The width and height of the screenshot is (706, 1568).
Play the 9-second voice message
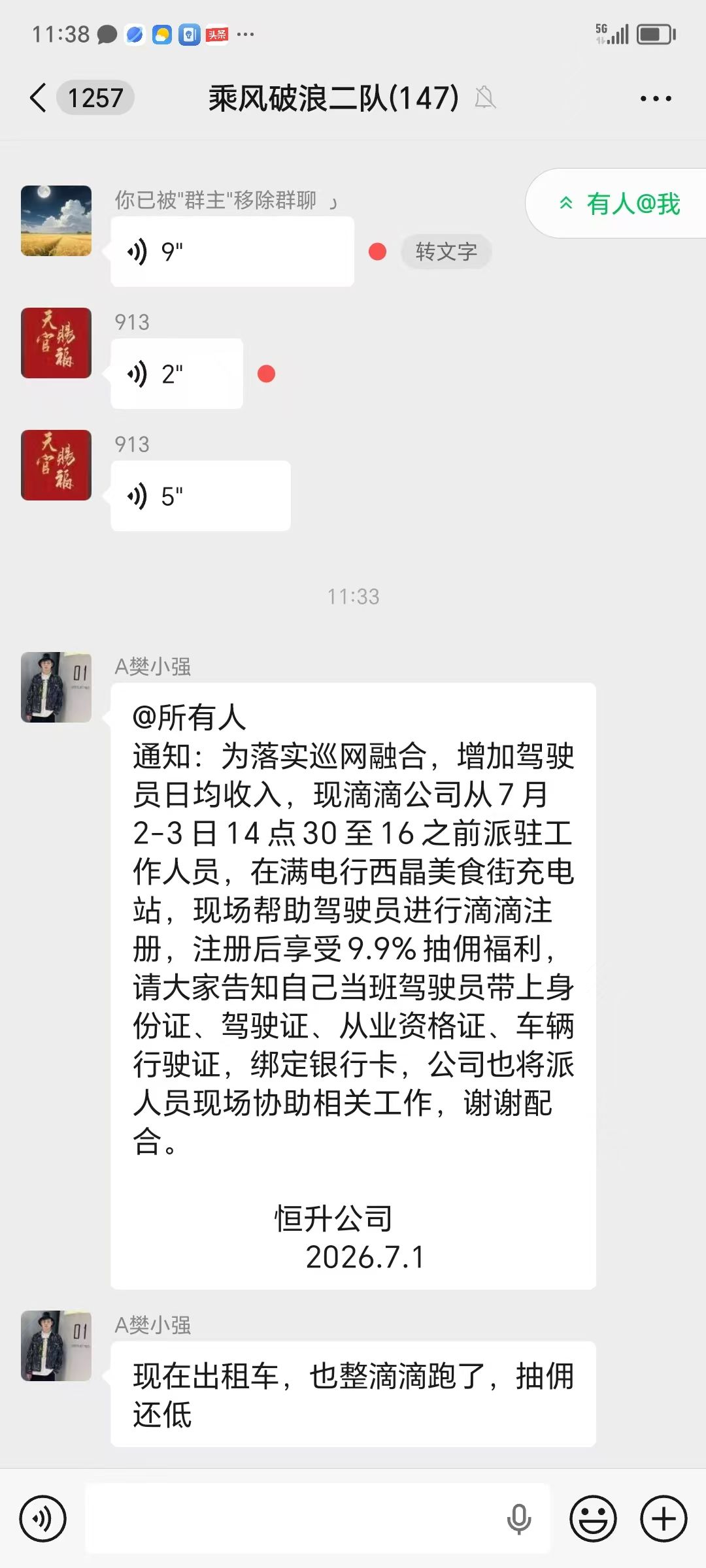click(232, 252)
